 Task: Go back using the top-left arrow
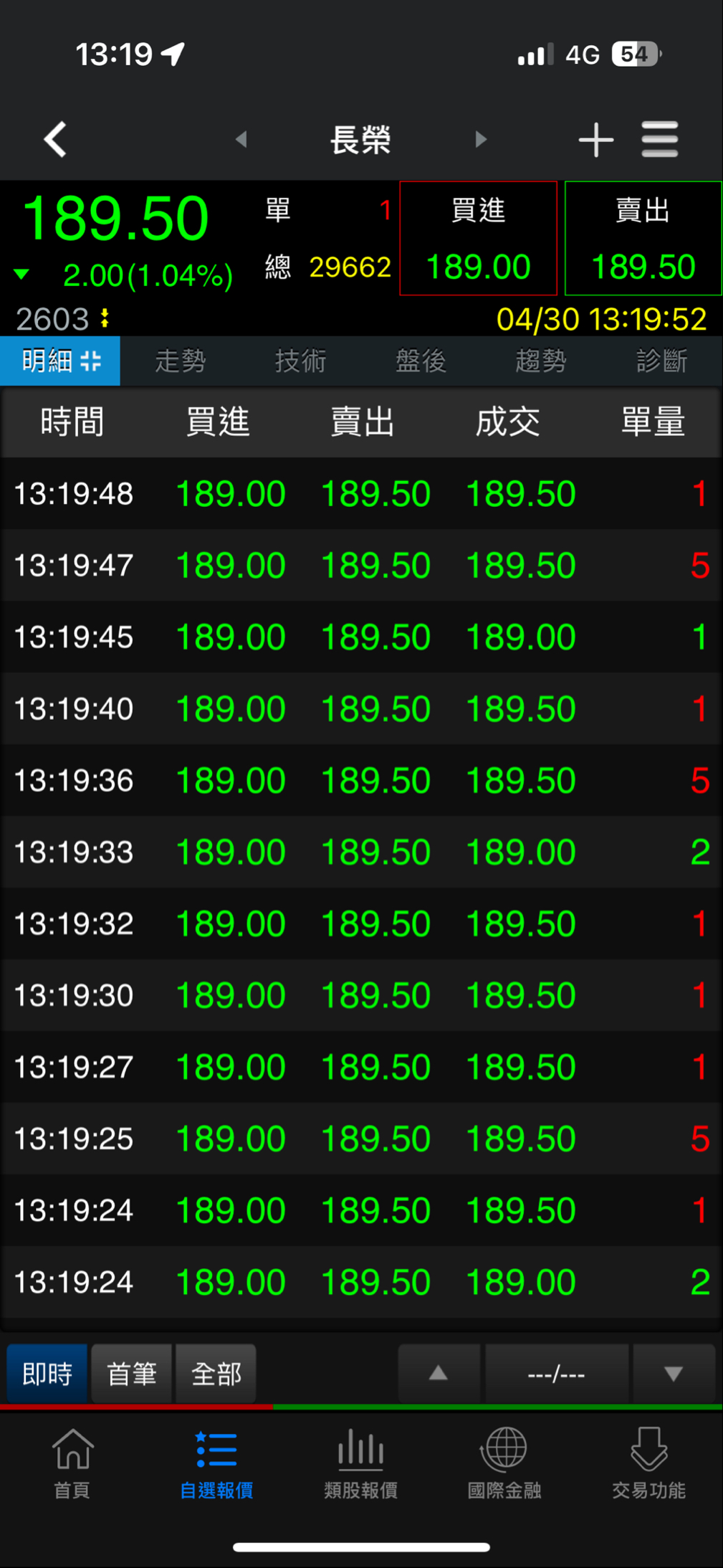[x=55, y=138]
